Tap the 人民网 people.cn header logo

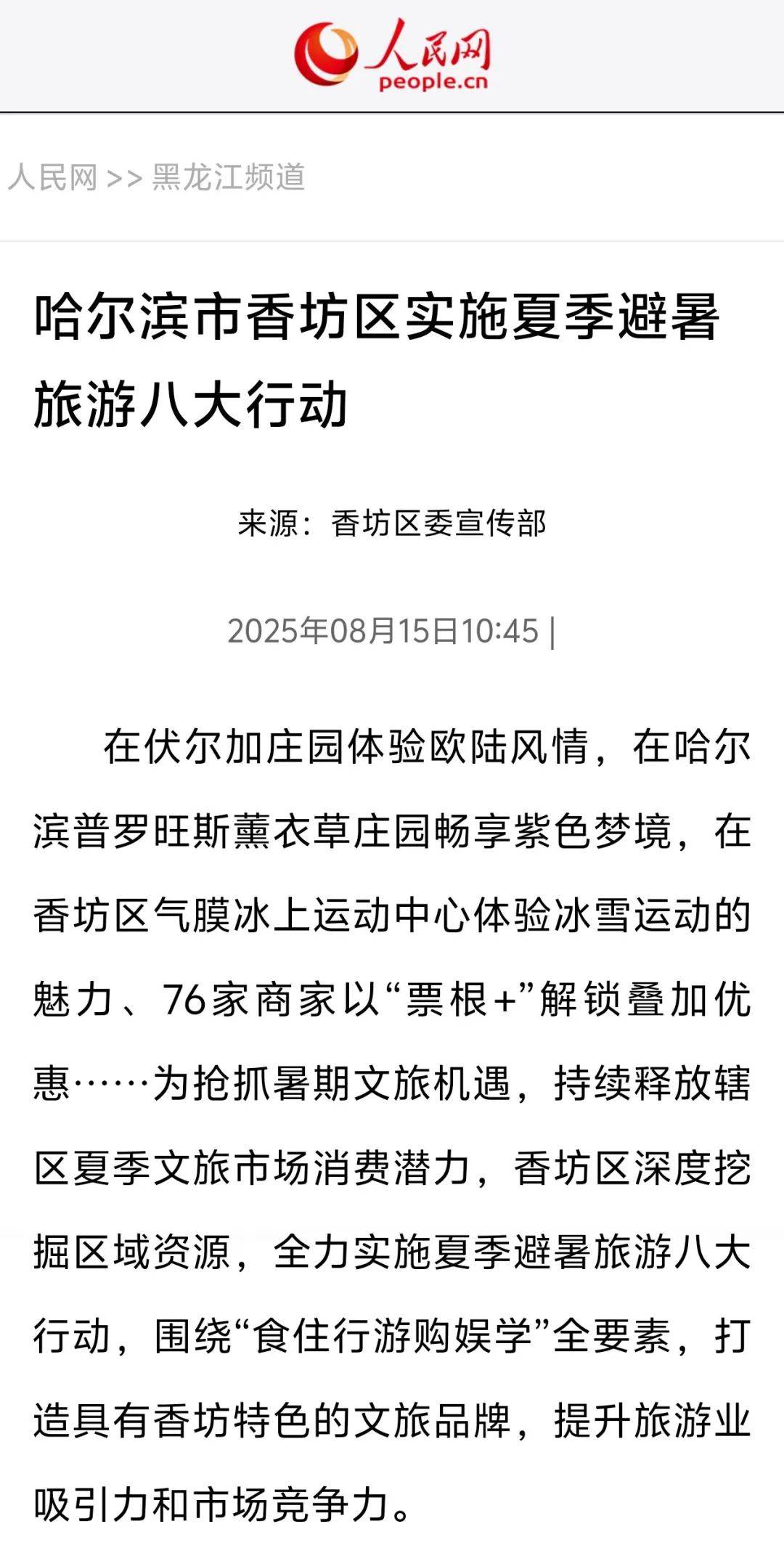[x=393, y=55]
